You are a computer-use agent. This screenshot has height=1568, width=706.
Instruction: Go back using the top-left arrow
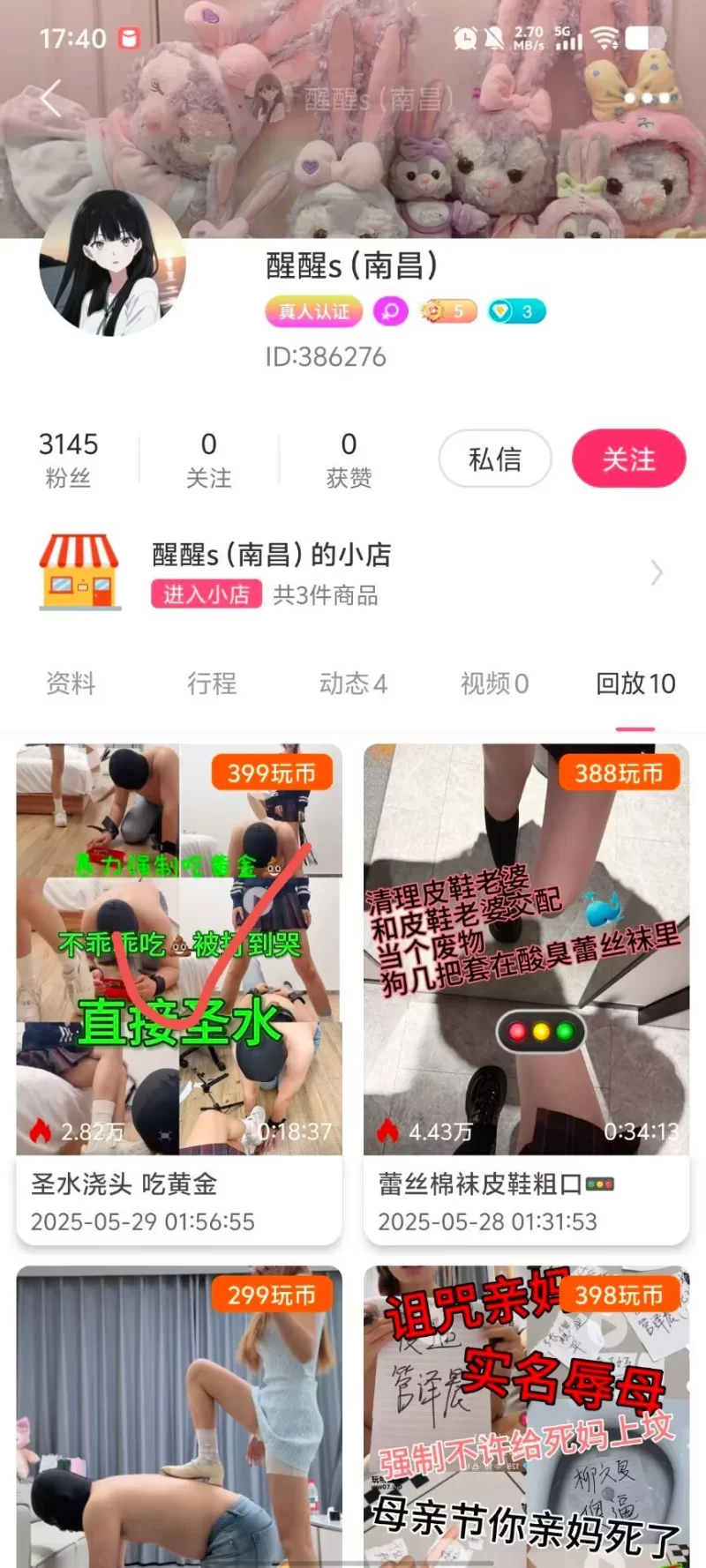click(x=50, y=98)
